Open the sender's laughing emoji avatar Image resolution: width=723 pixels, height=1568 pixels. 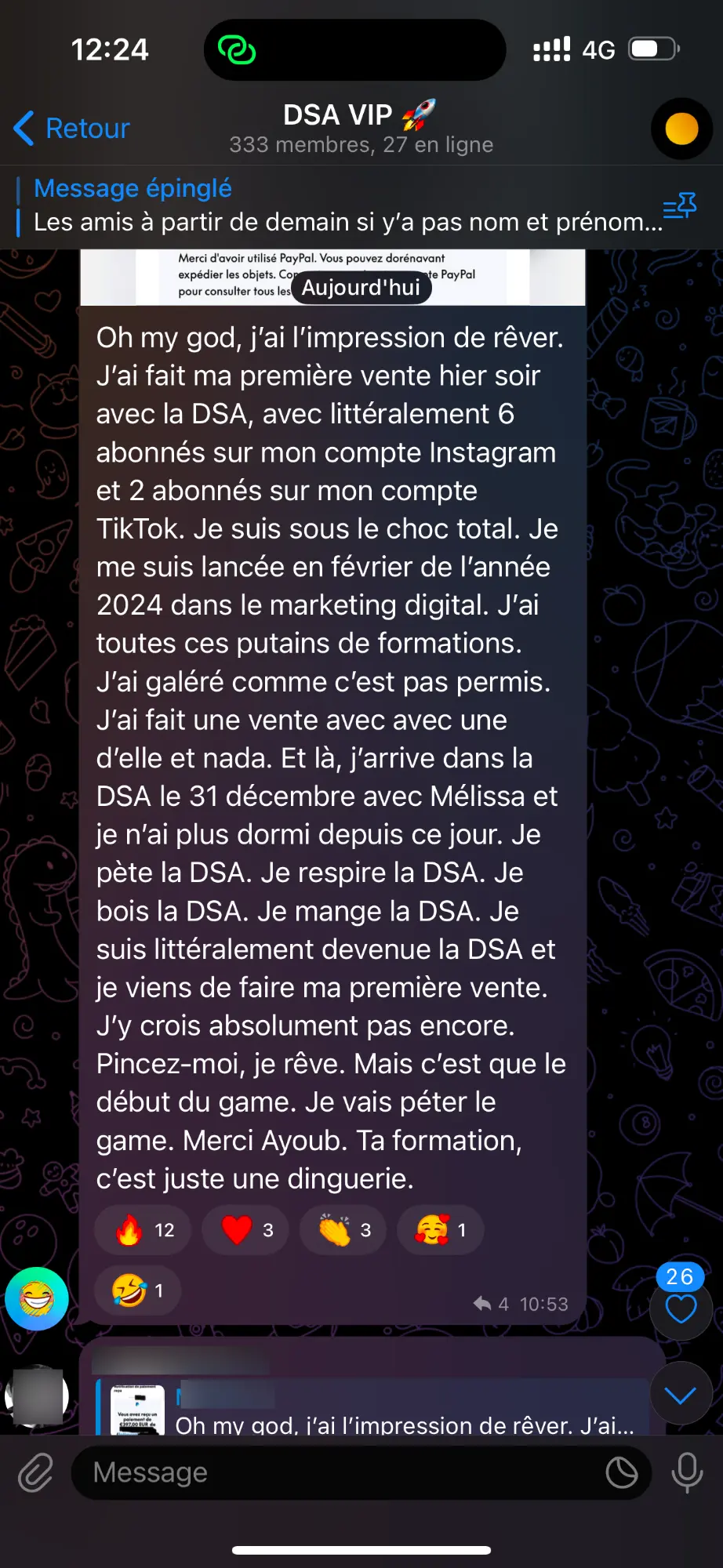(37, 1299)
